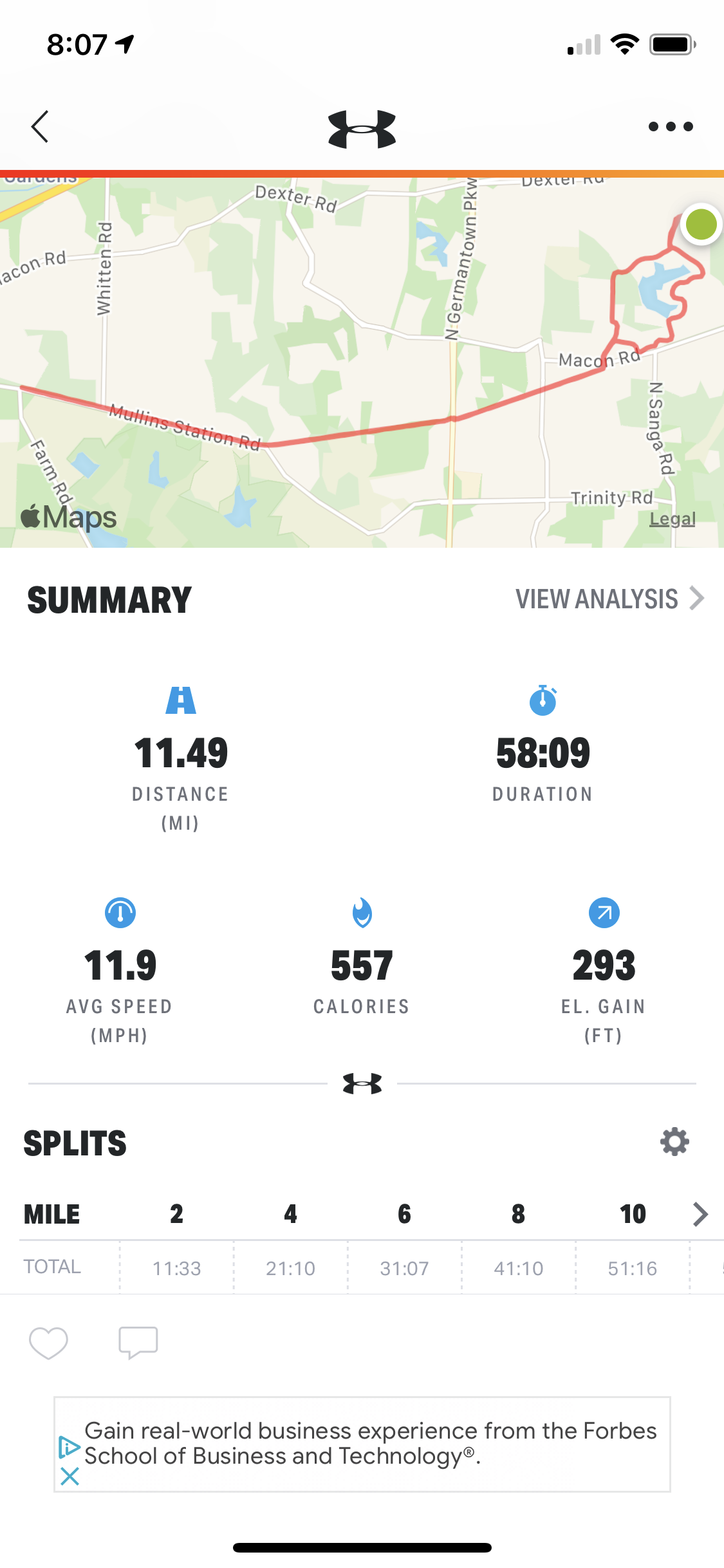Open the Forbes School of Business ad

click(x=370, y=1443)
